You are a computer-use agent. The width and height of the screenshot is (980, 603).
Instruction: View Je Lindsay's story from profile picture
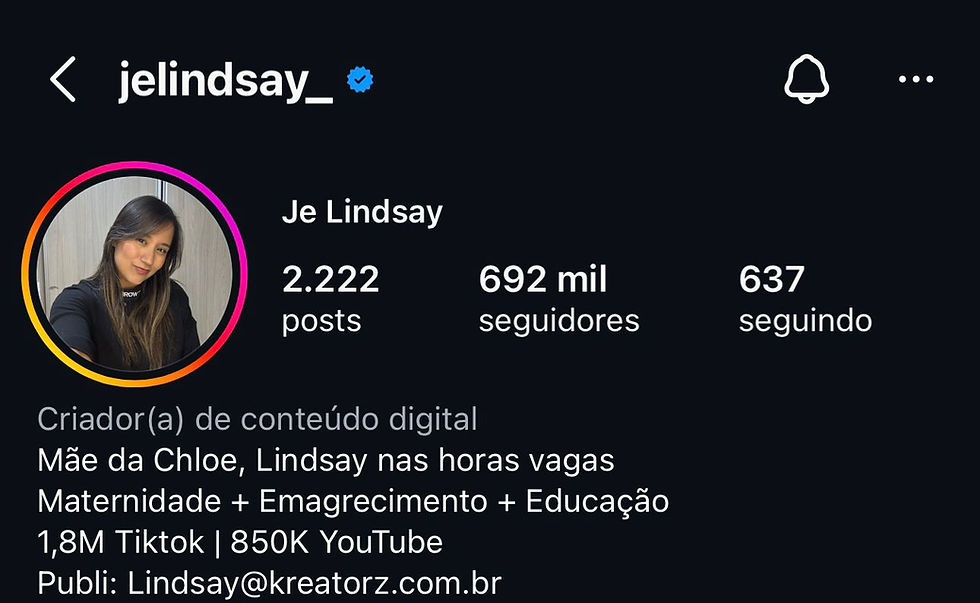coord(134,274)
